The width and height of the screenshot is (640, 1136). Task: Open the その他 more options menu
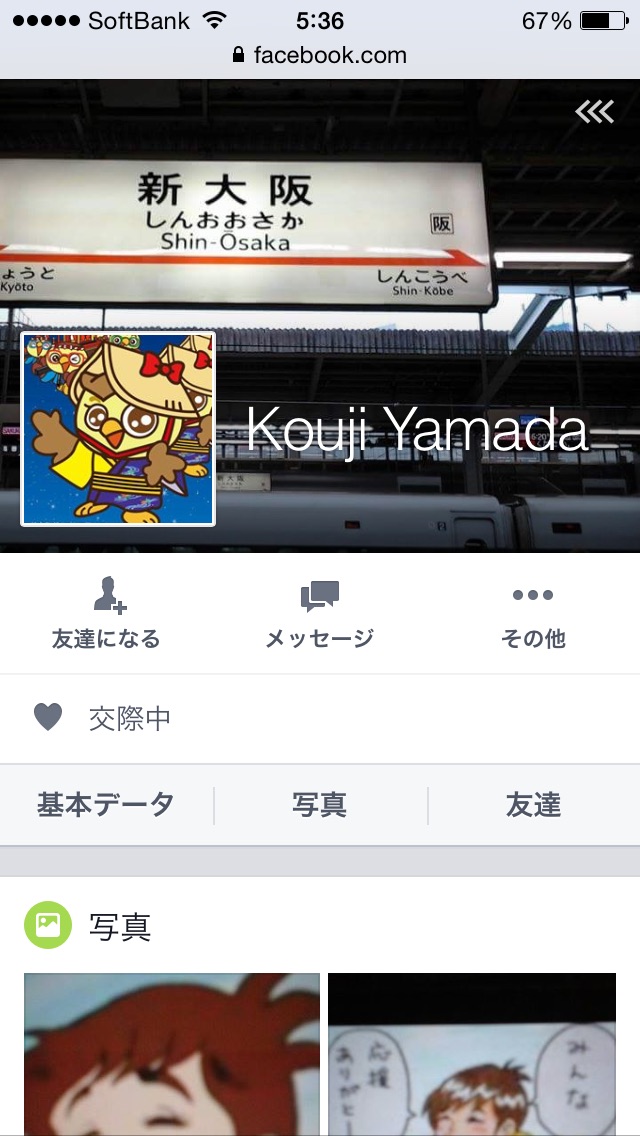[533, 614]
